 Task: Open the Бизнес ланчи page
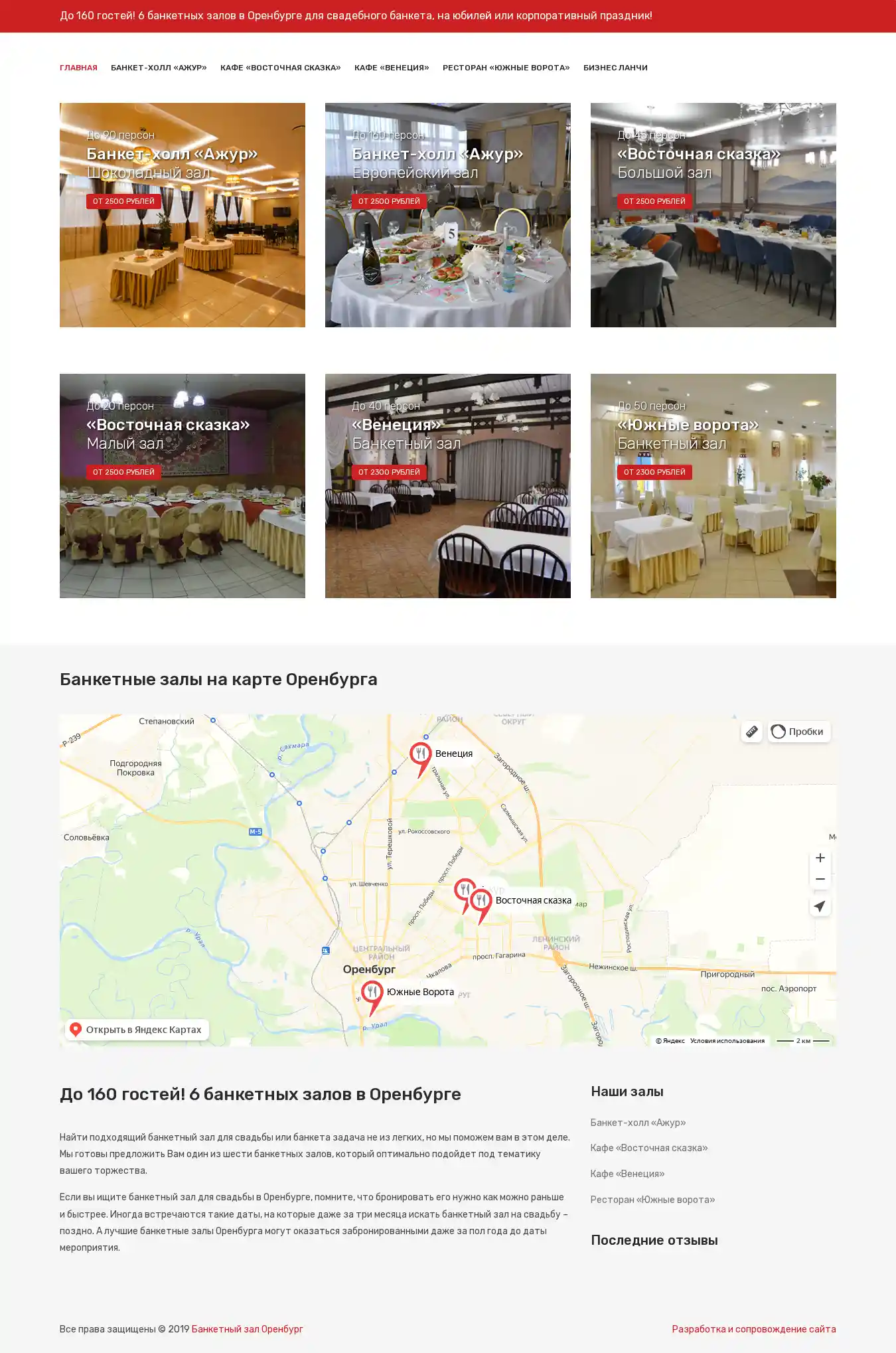tap(615, 68)
